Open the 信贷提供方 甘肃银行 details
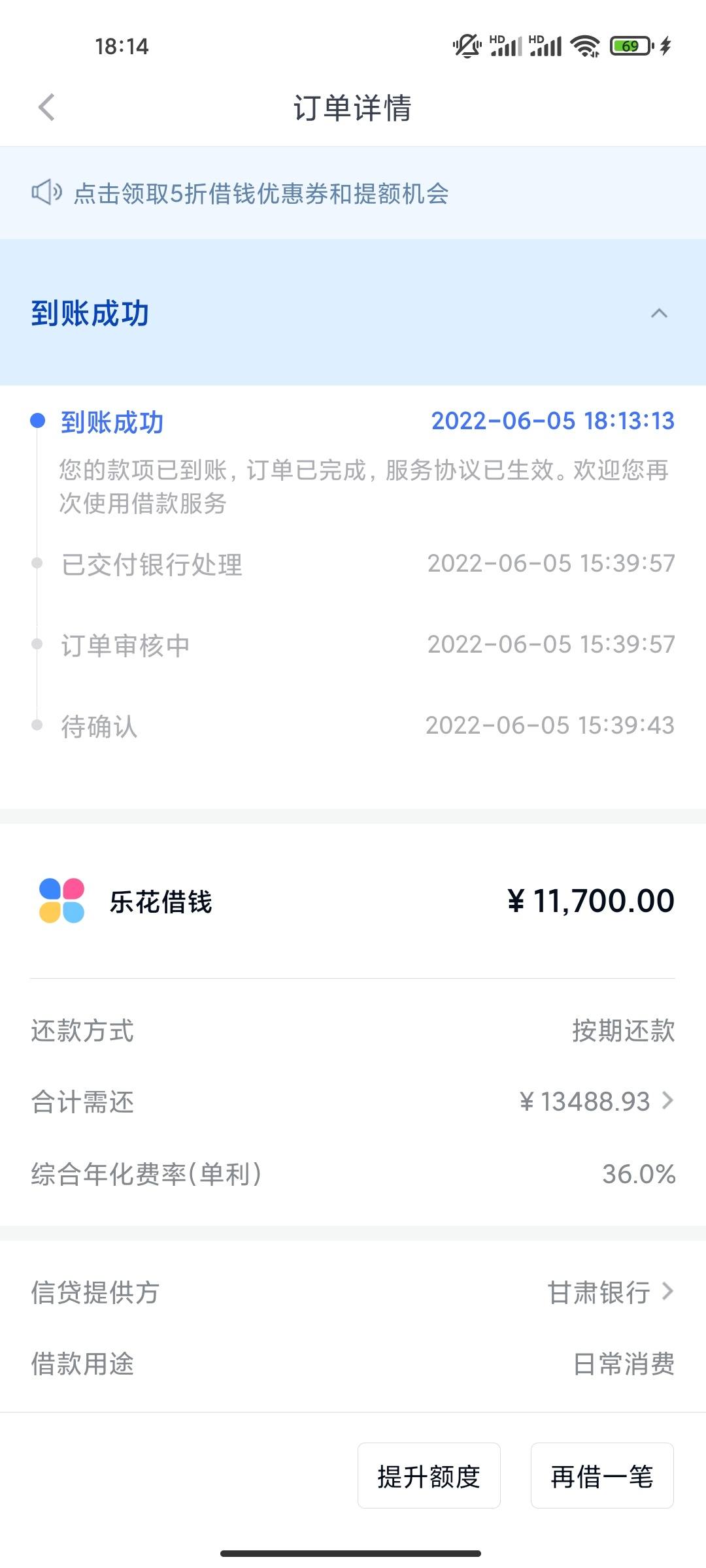The height and width of the screenshot is (1568, 706). click(x=353, y=1292)
